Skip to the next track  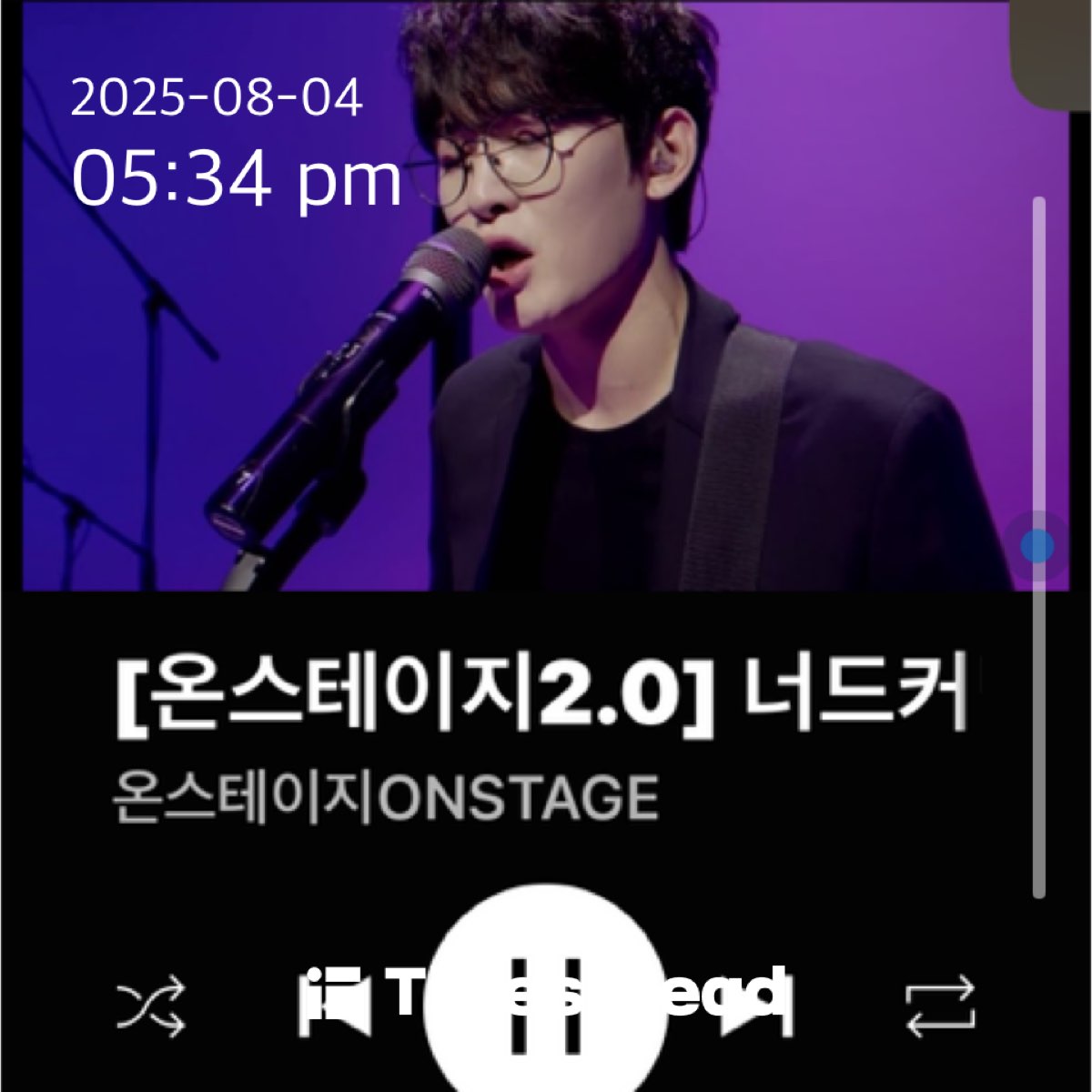click(756, 1005)
